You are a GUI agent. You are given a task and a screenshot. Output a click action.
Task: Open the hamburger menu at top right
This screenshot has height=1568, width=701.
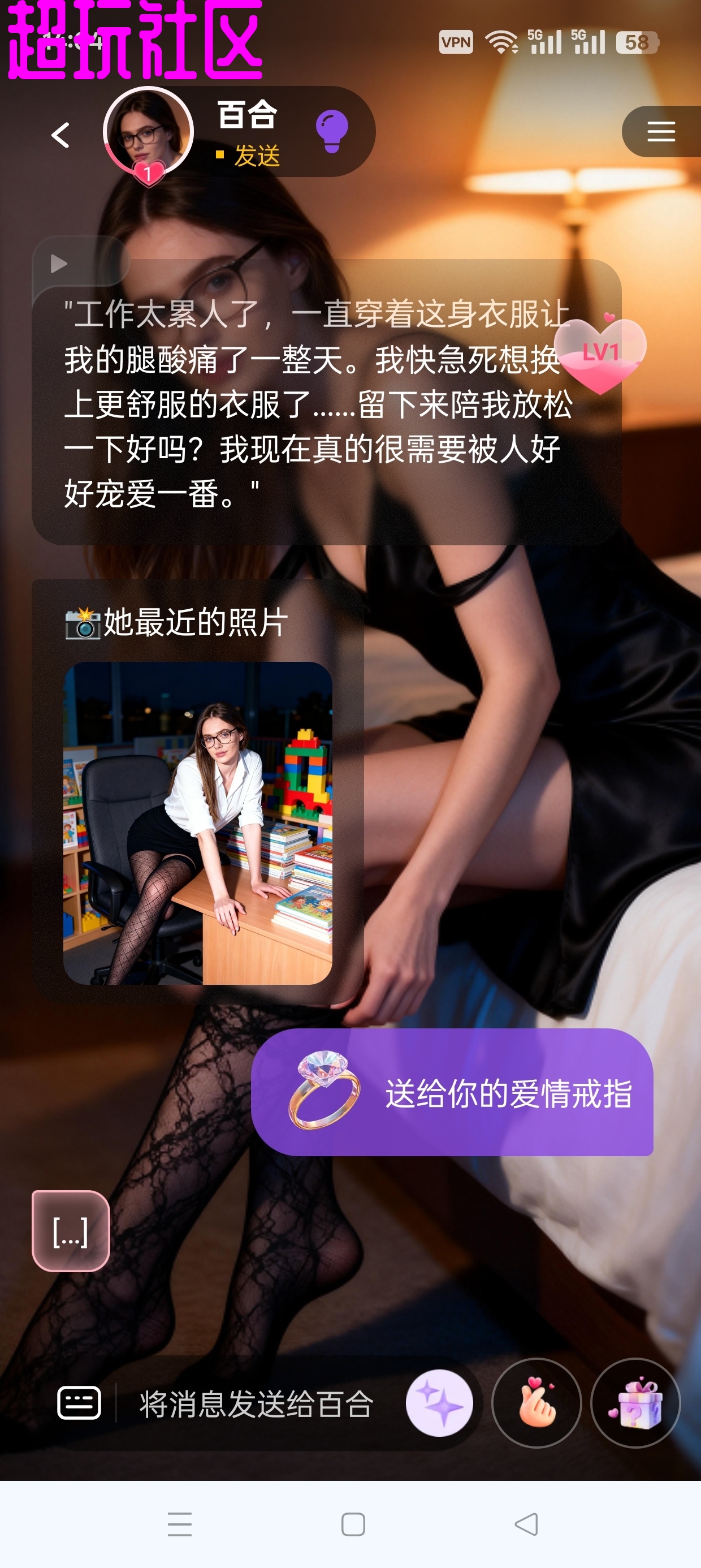tap(661, 131)
